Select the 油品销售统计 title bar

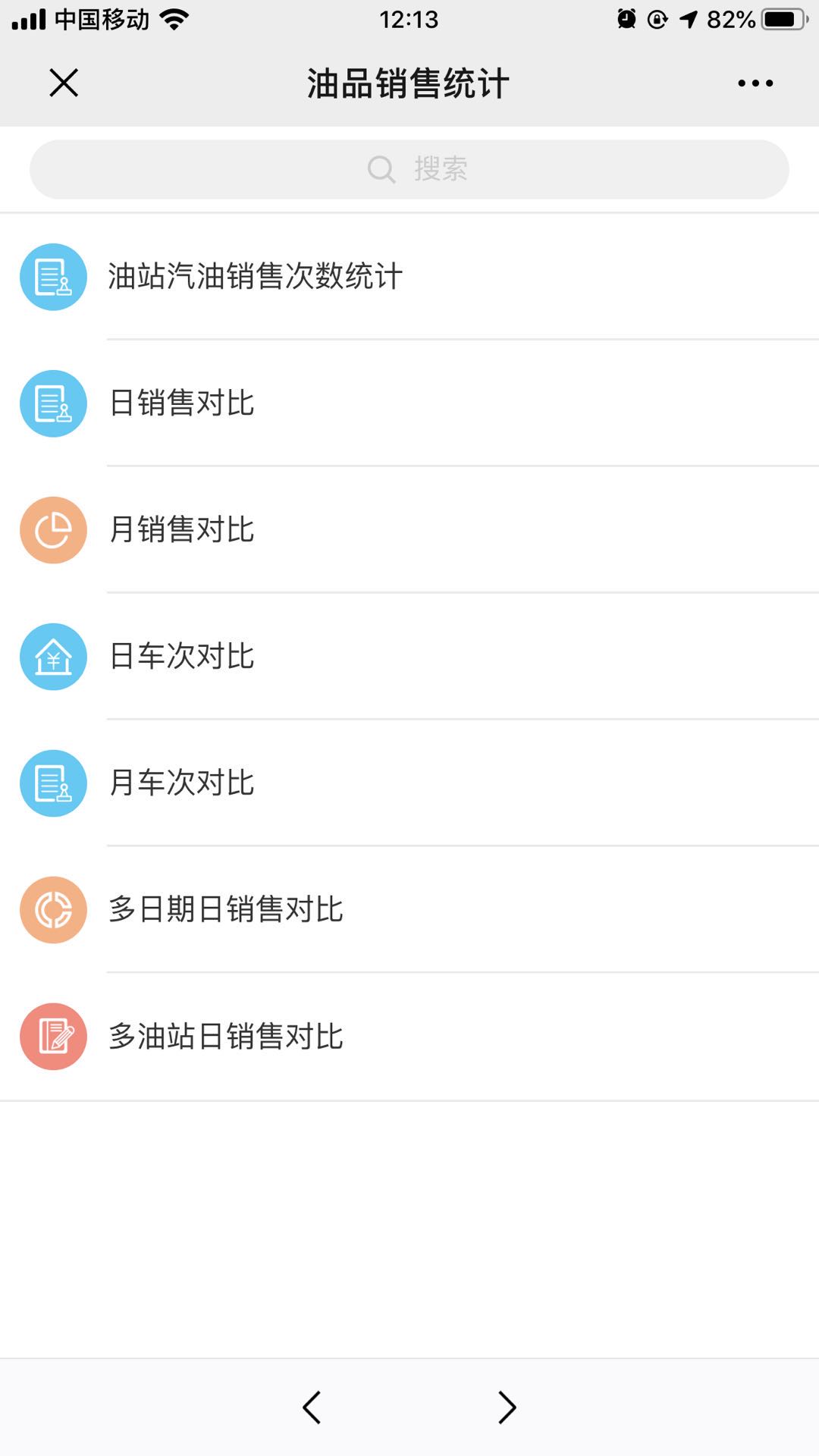click(x=409, y=83)
